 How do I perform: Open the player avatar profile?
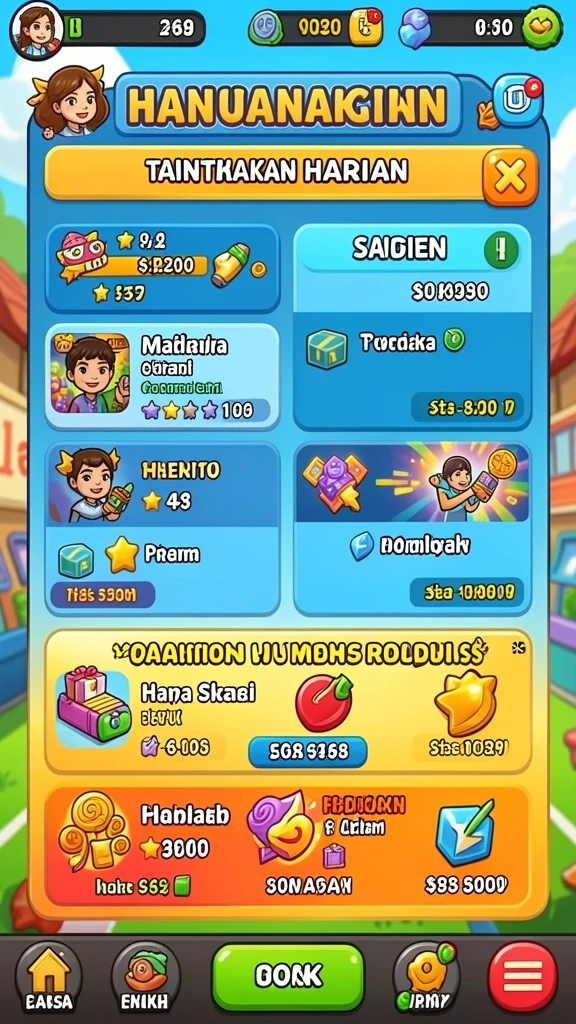pyautogui.click(x=37, y=29)
